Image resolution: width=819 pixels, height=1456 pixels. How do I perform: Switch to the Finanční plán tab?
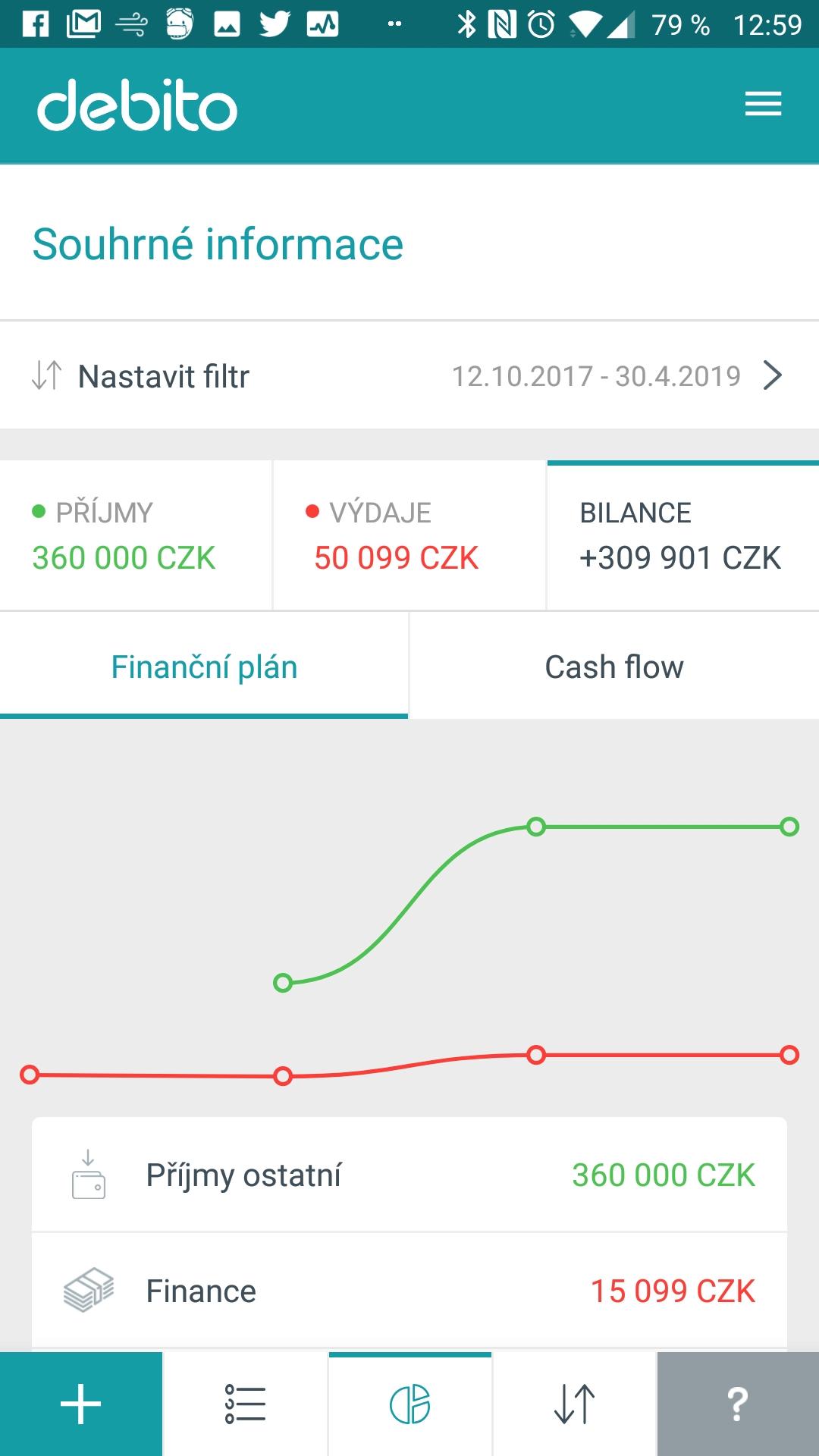pyautogui.click(x=204, y=667)
